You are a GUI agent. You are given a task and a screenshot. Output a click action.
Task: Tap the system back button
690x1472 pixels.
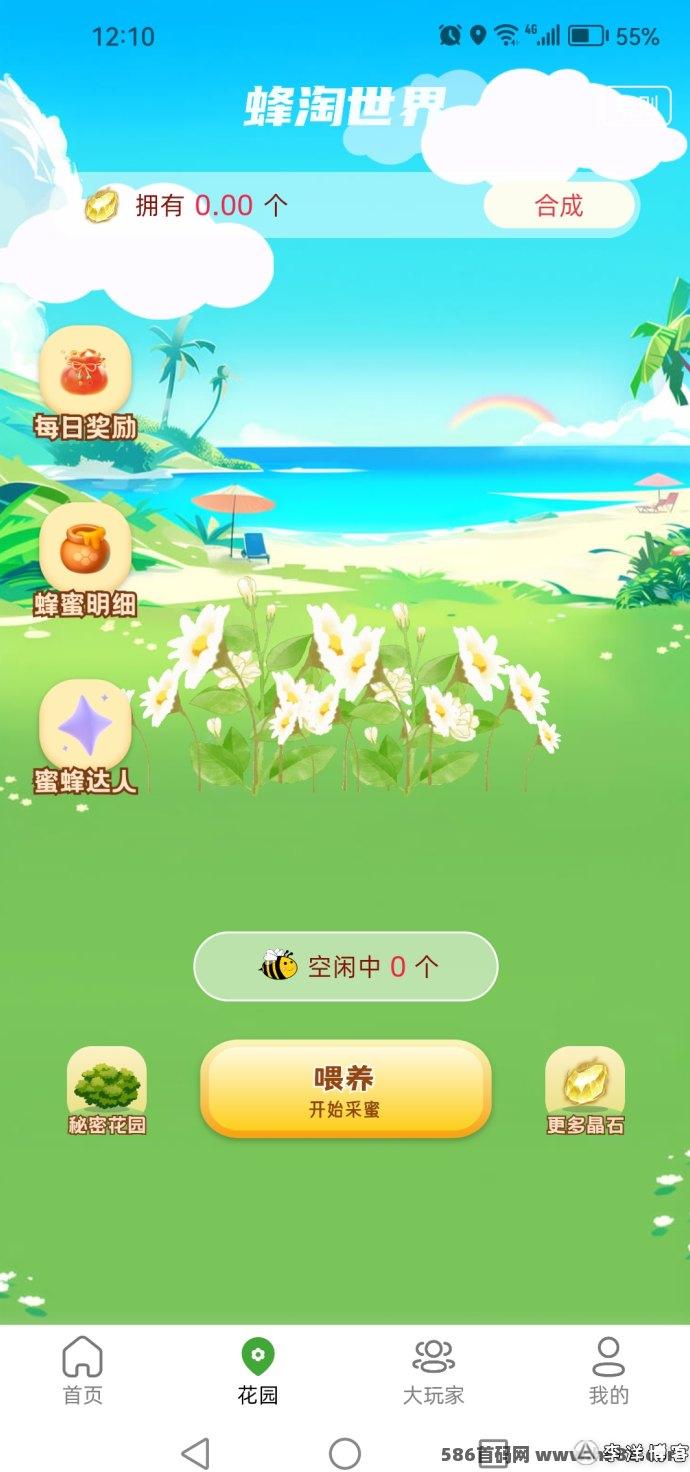196,1453
